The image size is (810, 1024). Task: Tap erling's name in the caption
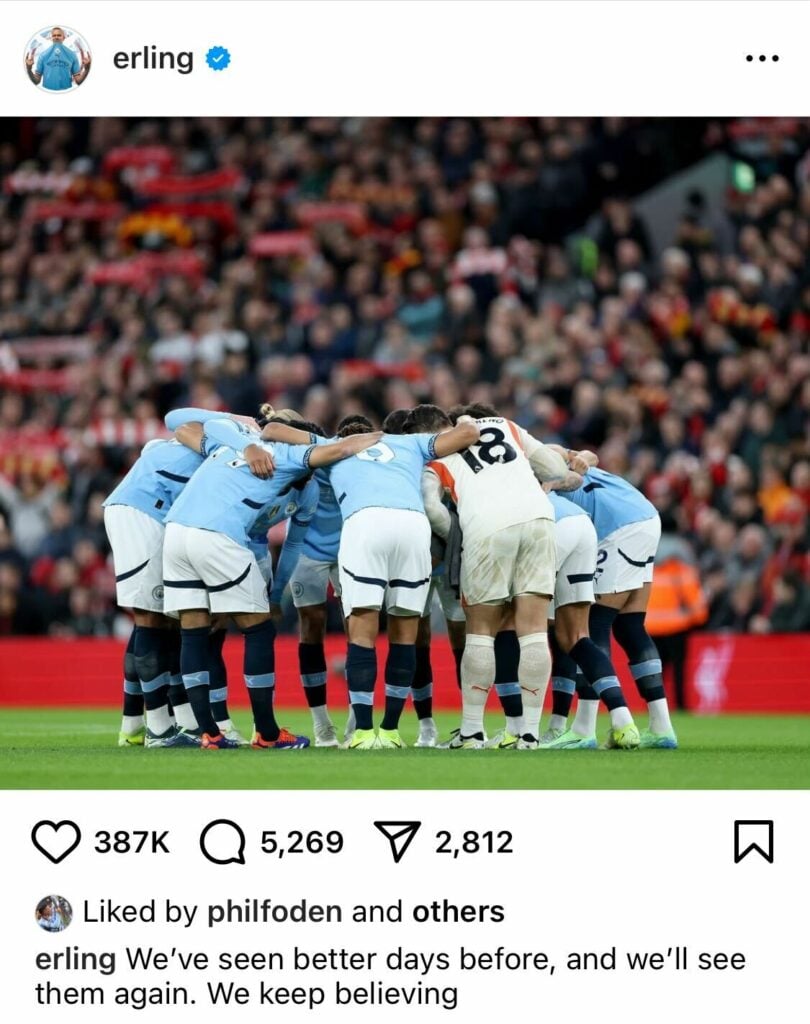coord(76,960)
